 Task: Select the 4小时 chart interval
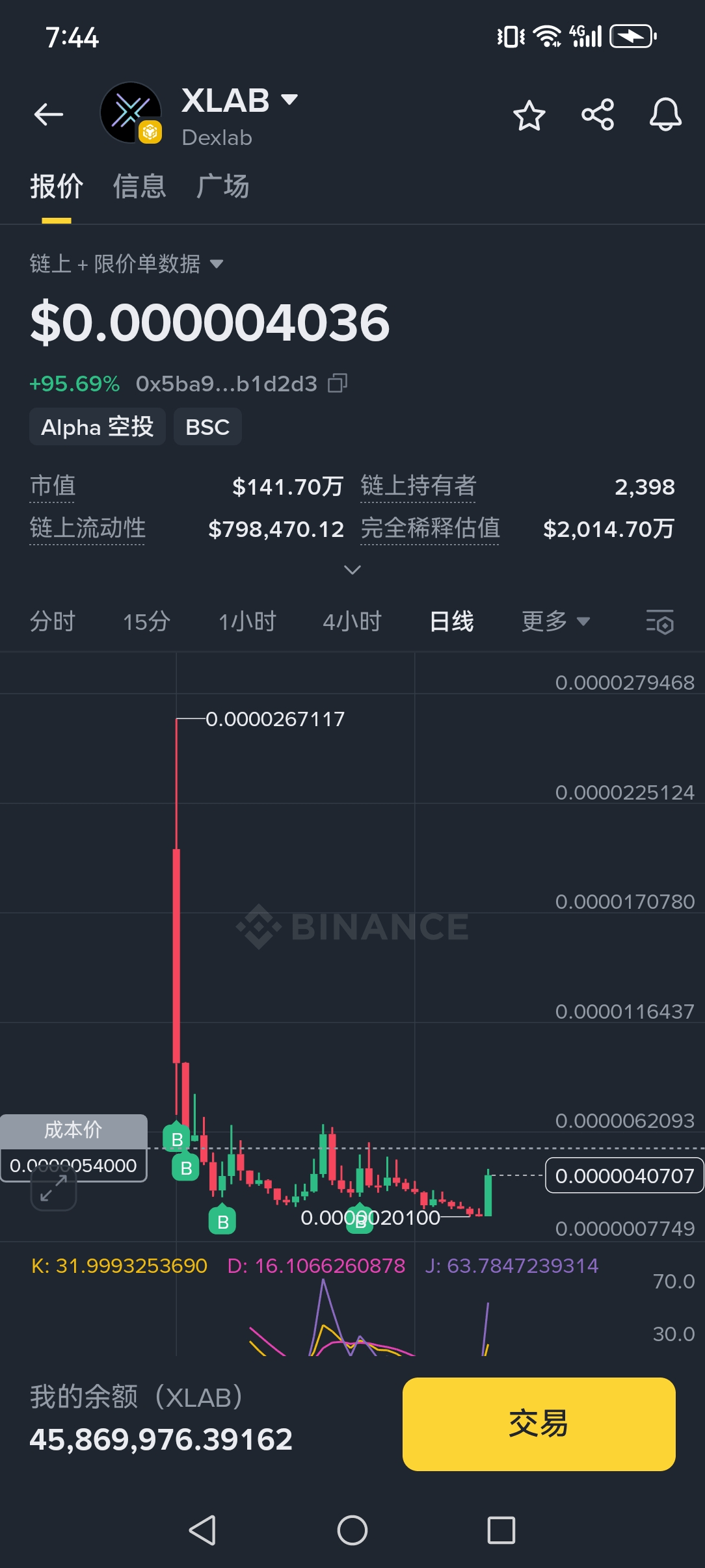(352, 621)
